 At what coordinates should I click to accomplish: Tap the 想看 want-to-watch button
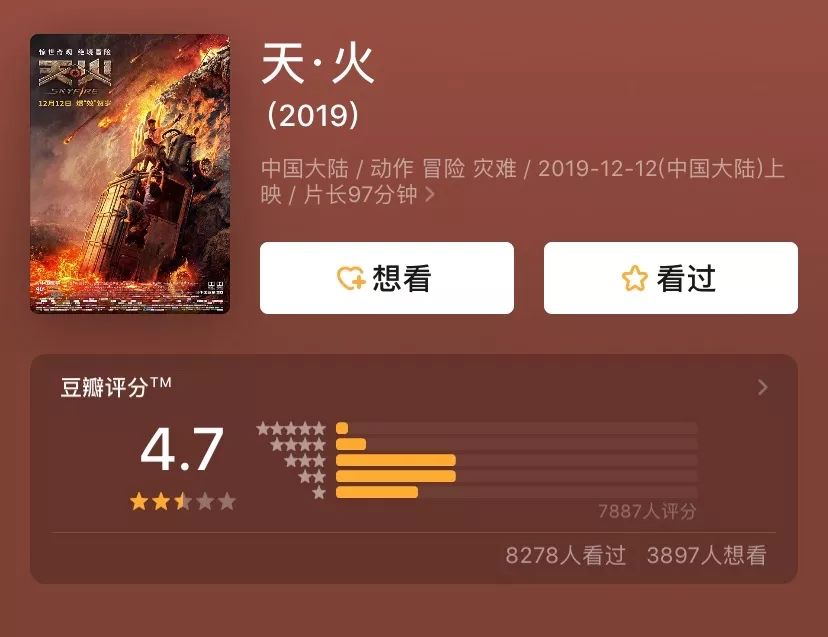pyautogui.click(x=386, y=278)
